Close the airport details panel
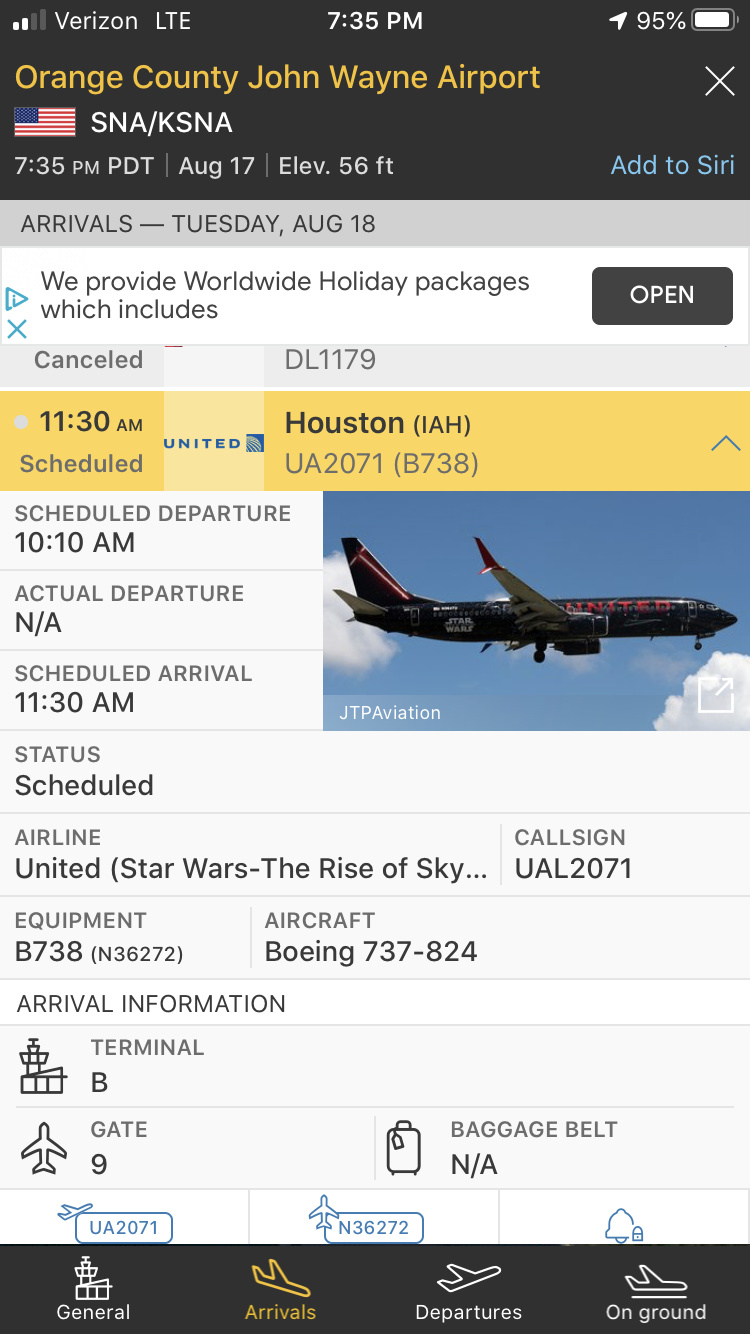This screenshot has height=1334, width=750. click(x=719, y=82)
